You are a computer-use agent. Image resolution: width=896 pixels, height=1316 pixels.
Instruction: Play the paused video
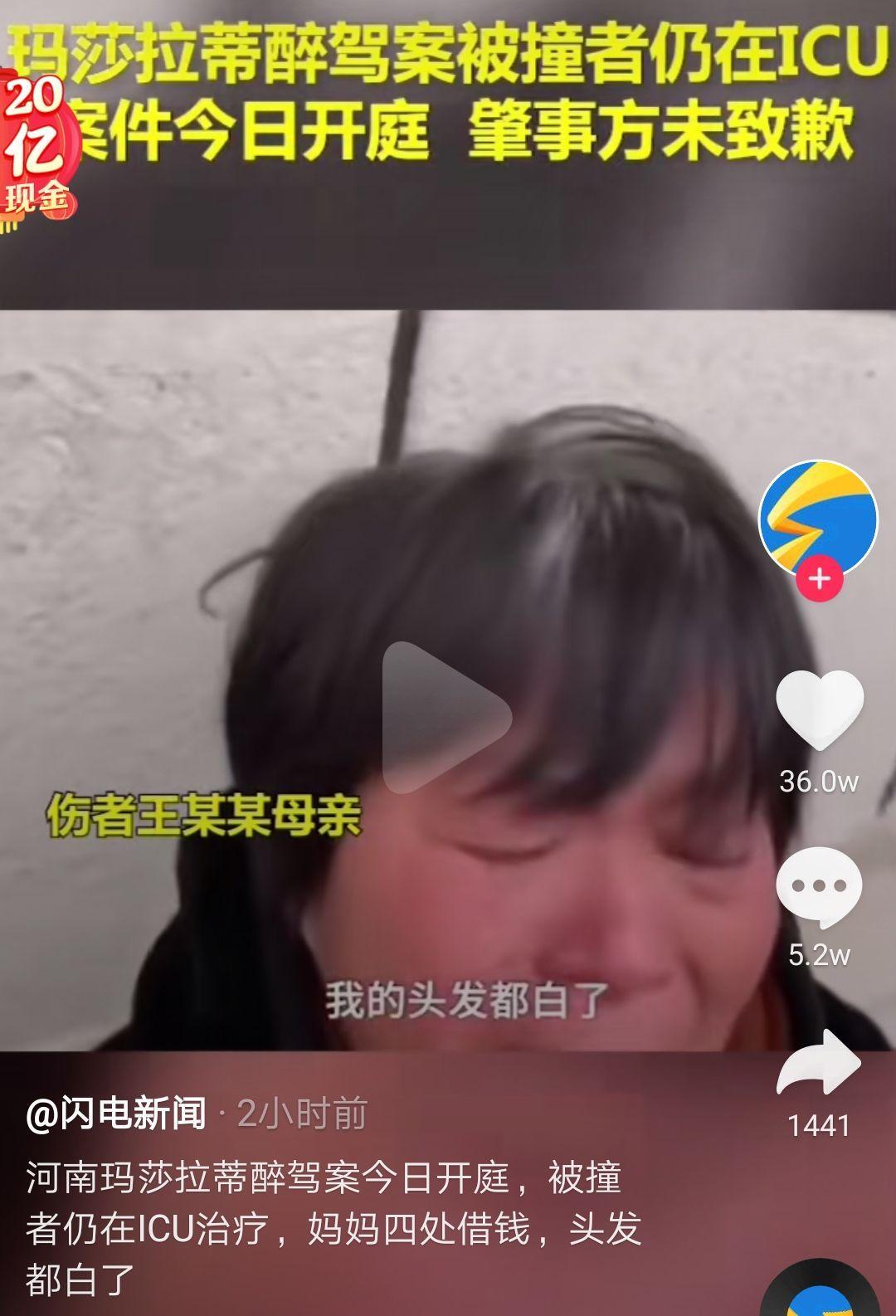click(x=446, y=717)
